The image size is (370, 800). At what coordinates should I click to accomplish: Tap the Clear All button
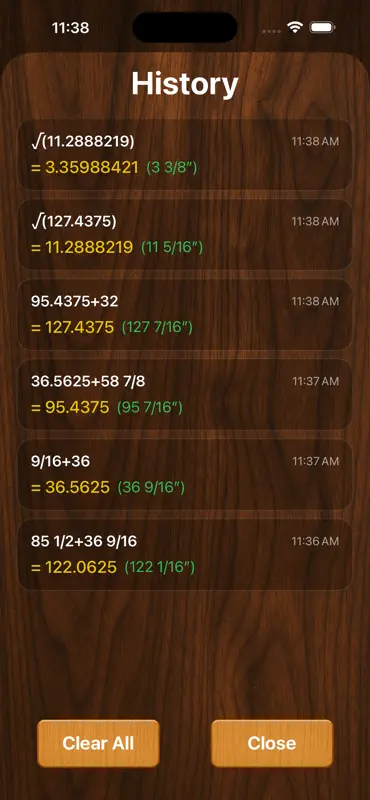[x=98, y=743]
